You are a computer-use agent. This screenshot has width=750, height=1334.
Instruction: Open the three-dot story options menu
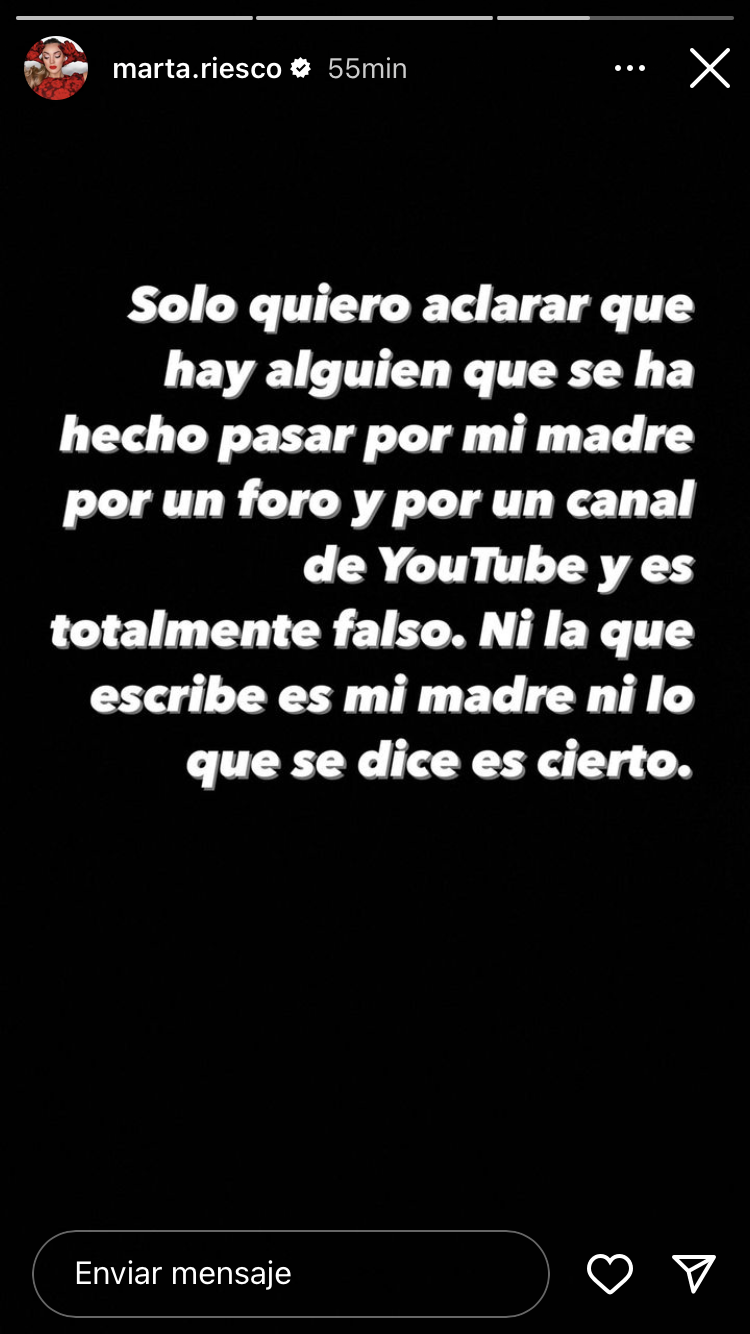[x=630, y=68]
